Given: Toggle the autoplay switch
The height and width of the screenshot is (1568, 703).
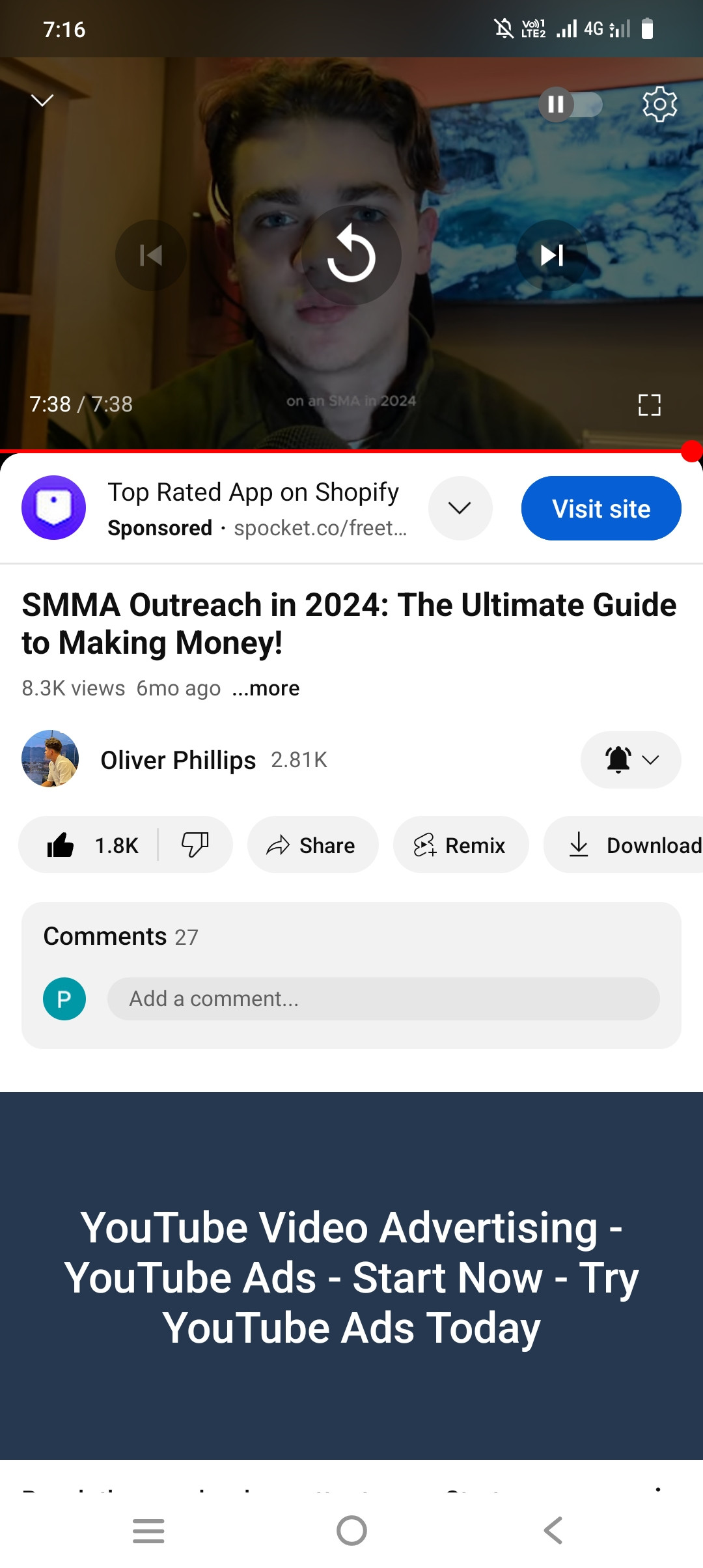Looking at the screenshot, I should pos(570,104).
